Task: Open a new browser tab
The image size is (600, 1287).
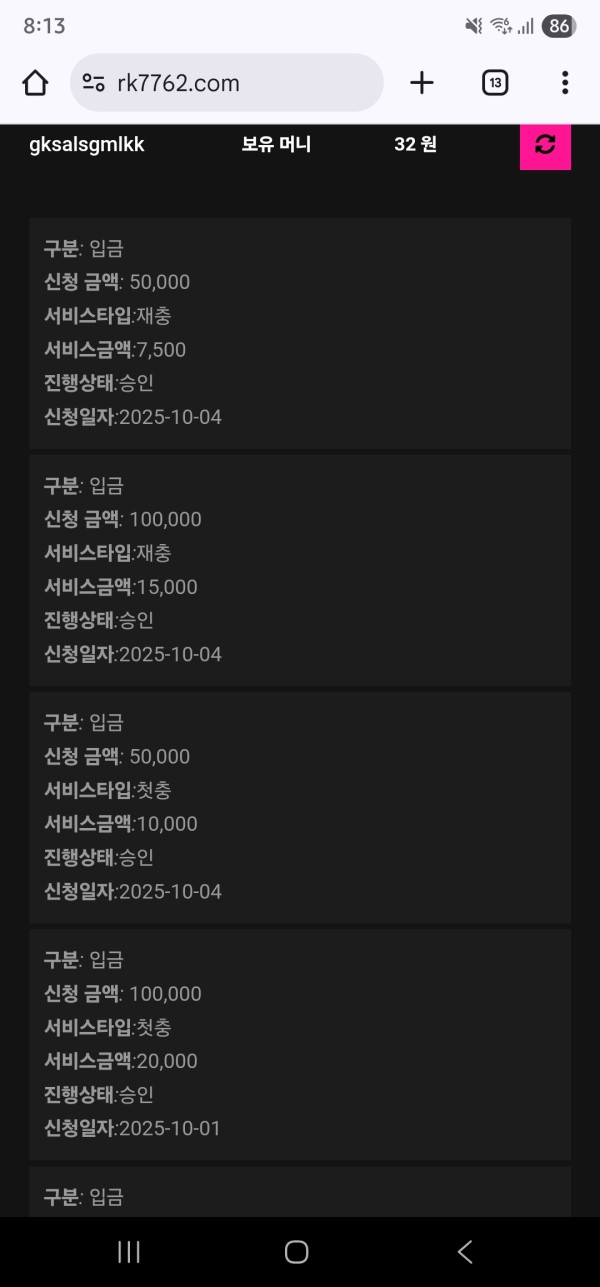Action: coord(422,83)
